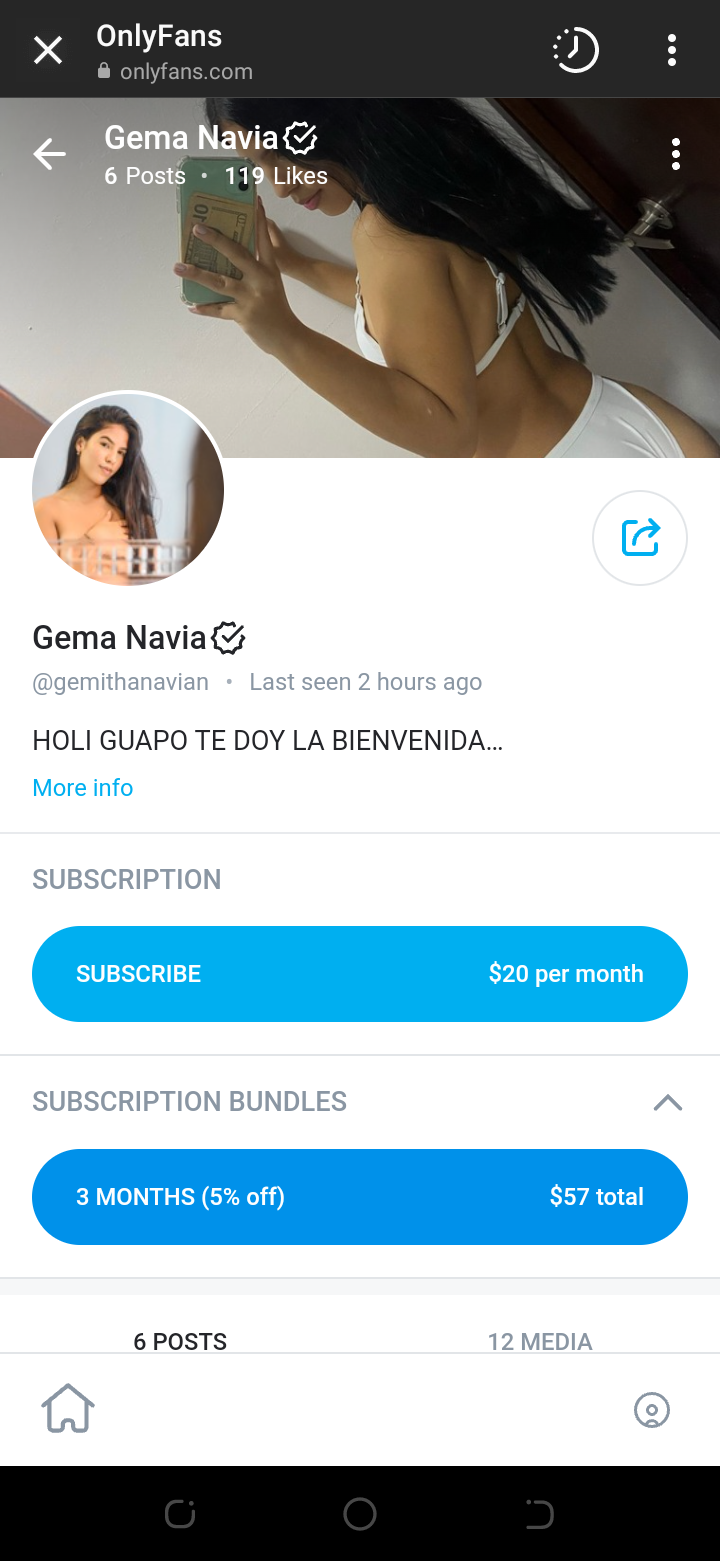Switch to the 6 Posts tab
The image size is (720, 1561).
tap(180, 1341)
